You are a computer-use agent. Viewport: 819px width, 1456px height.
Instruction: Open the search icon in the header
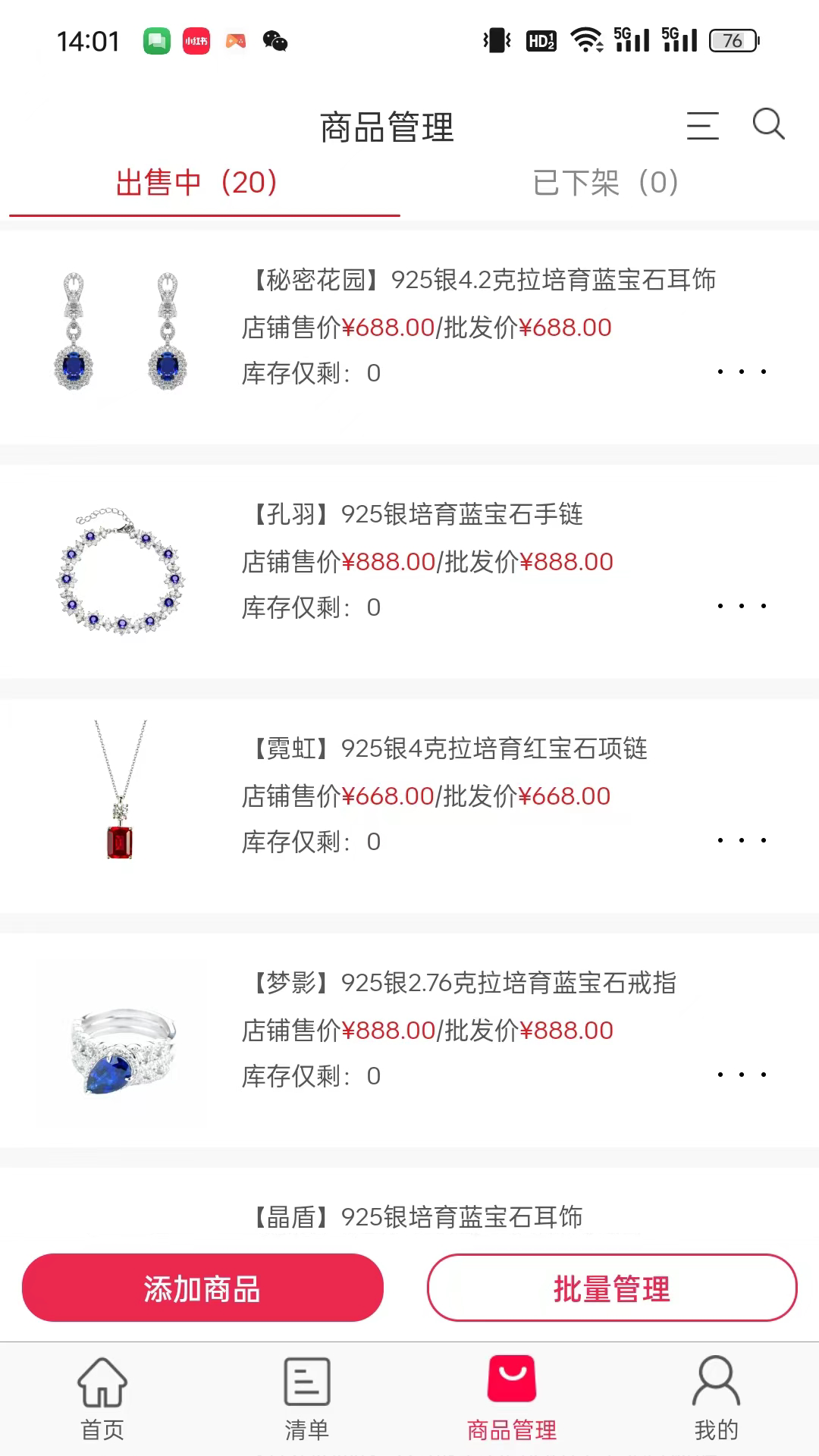coord(768,124)
